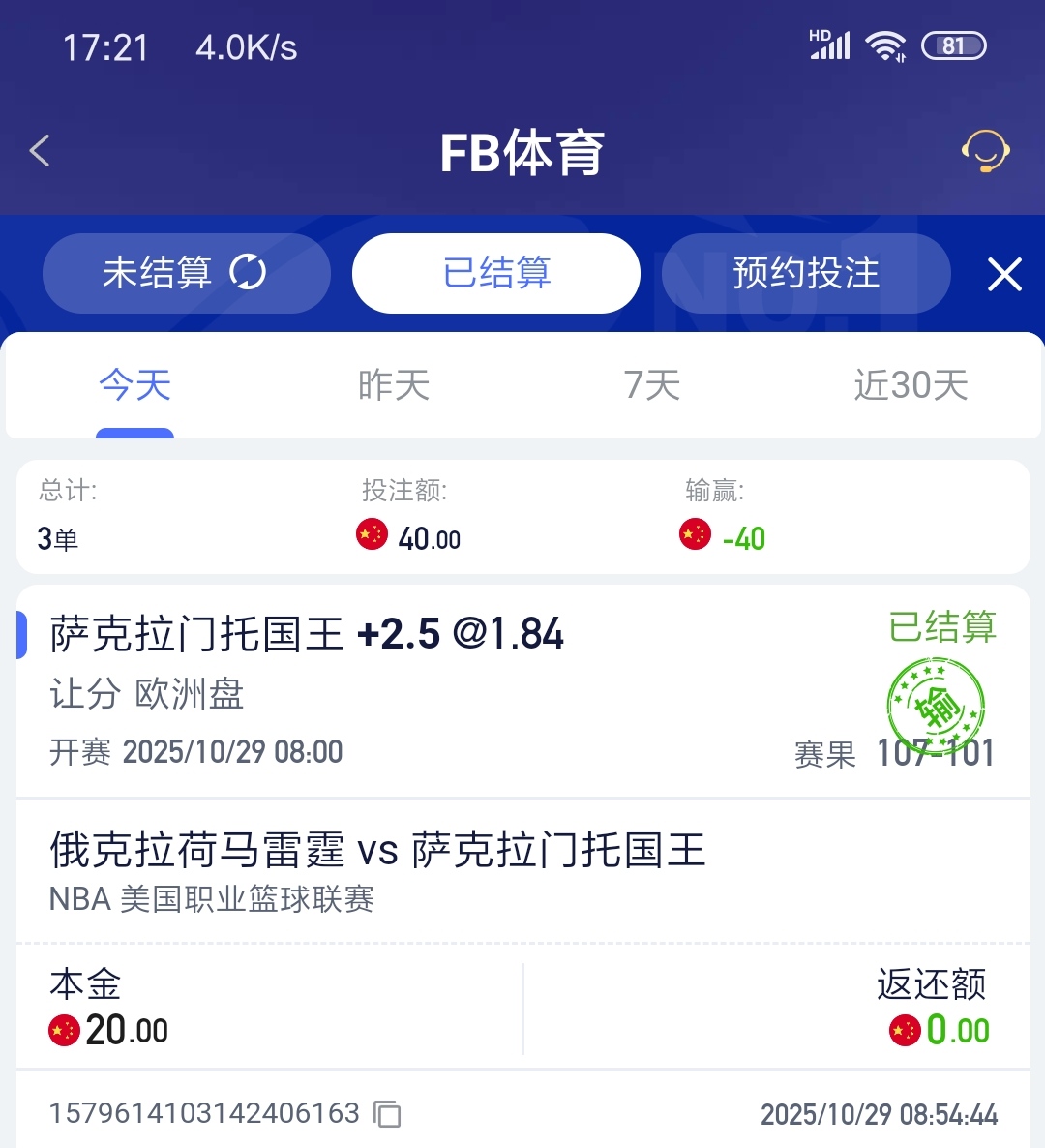Switch to the 未结算 tab

186,273
